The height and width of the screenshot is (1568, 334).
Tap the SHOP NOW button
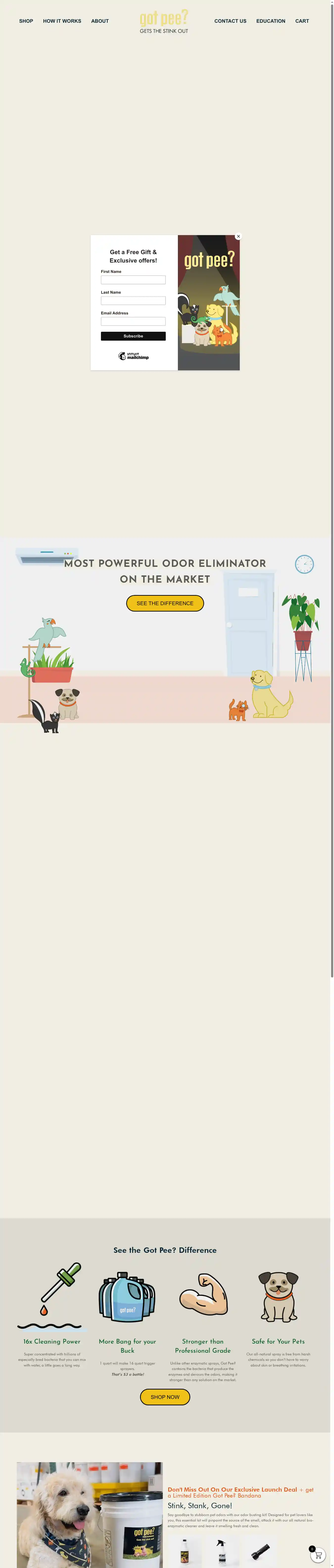click(x=165, y=1397)
